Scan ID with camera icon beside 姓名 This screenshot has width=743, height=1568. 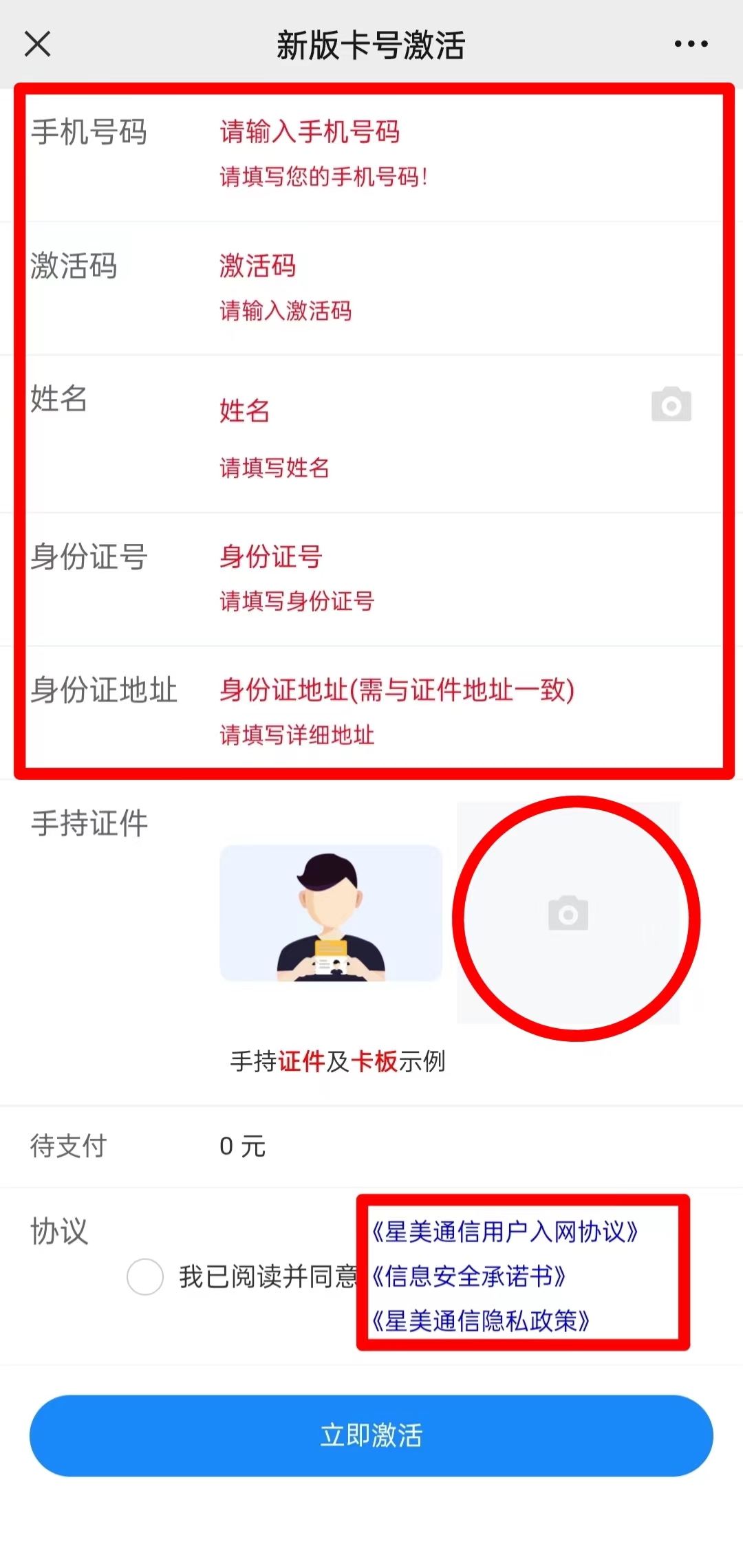(671, 405)
